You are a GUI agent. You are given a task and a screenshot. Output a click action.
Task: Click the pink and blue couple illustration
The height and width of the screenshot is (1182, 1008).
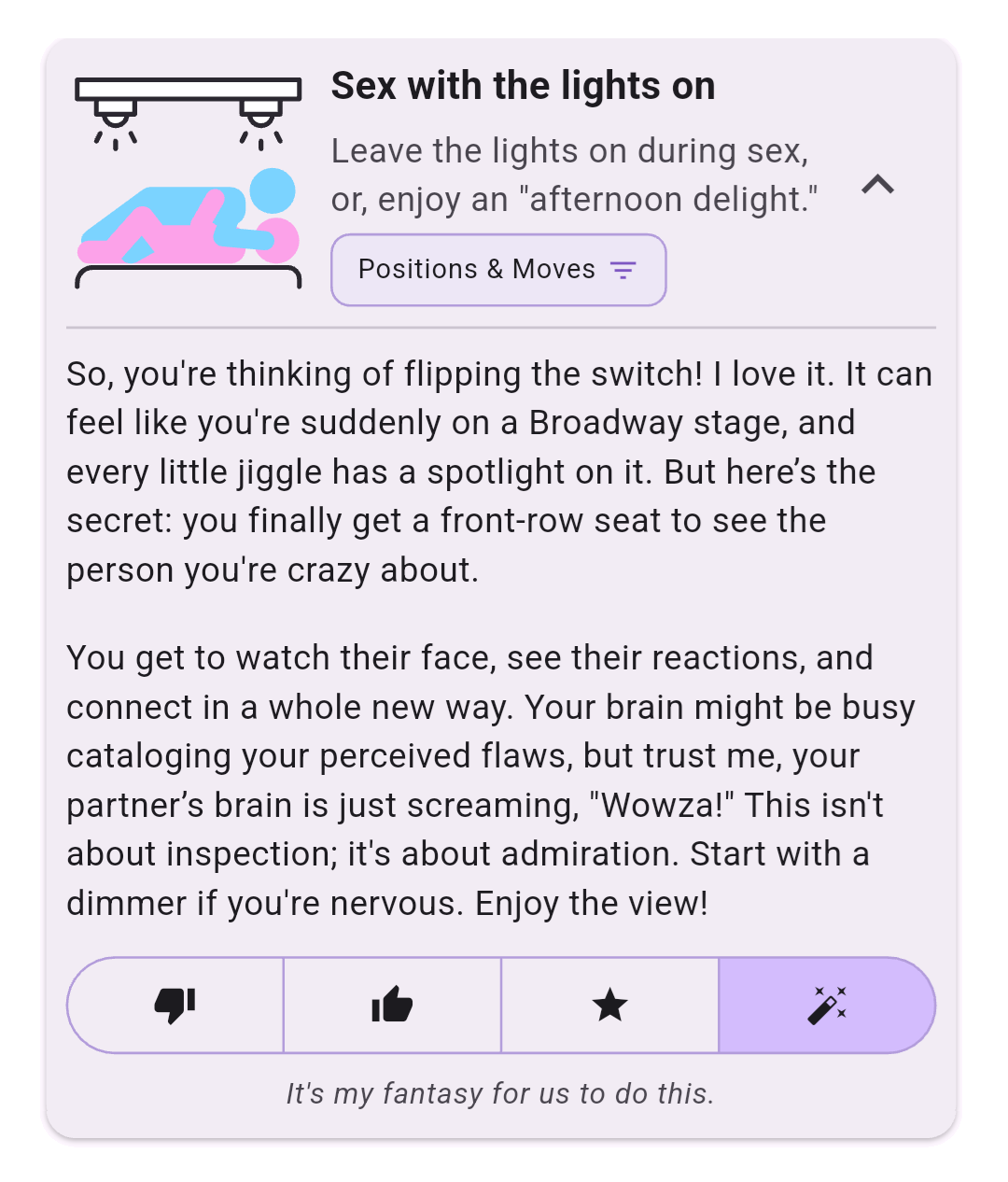(187, 224)
